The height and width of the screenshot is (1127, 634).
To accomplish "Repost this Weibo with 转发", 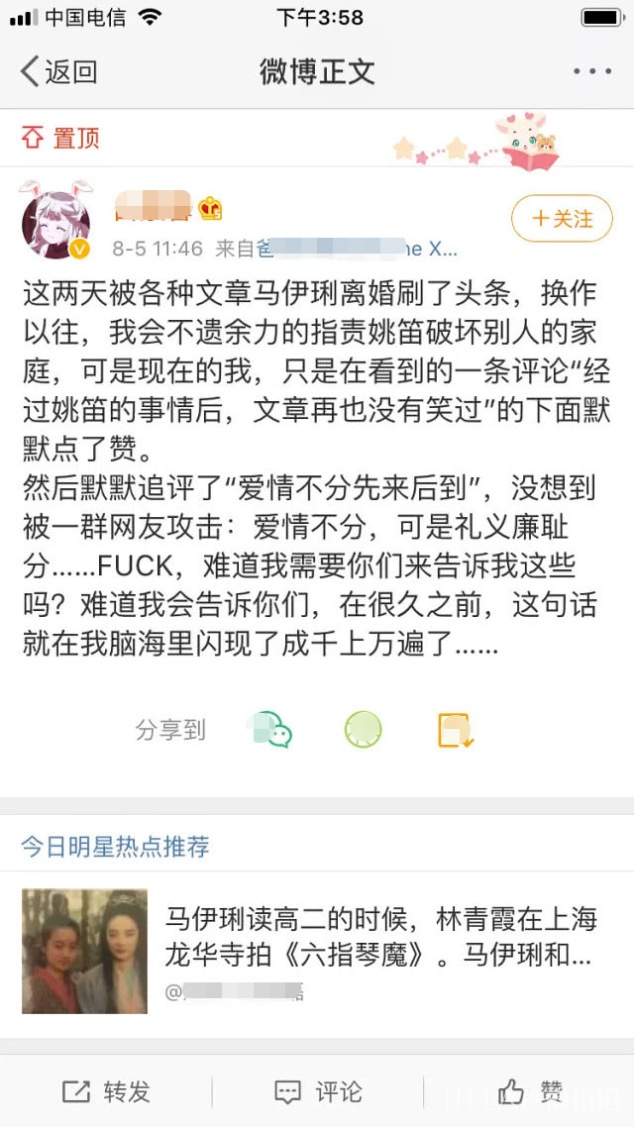I will (106, 1091).
